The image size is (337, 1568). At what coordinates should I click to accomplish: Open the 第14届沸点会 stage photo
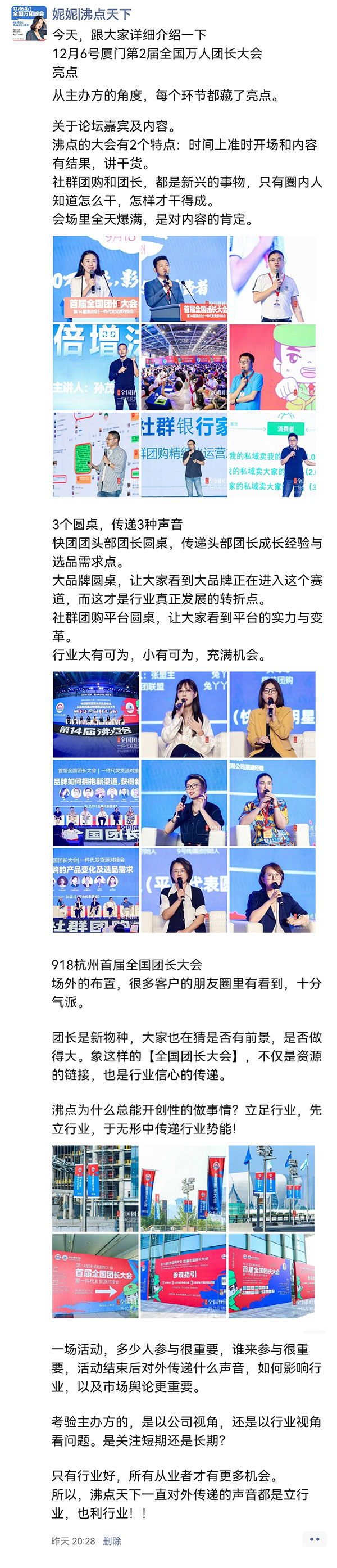pyautogui.click(x=95, y=714)
